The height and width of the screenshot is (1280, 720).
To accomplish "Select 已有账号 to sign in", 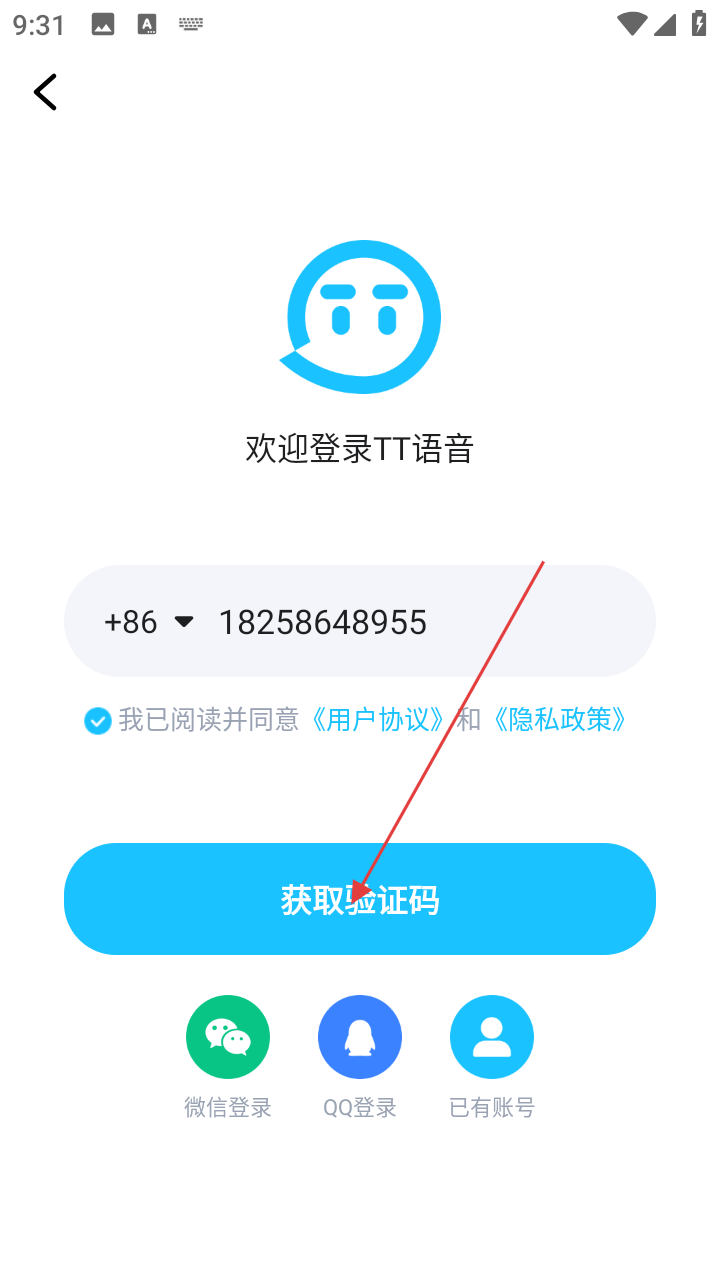I will 492,1037.
